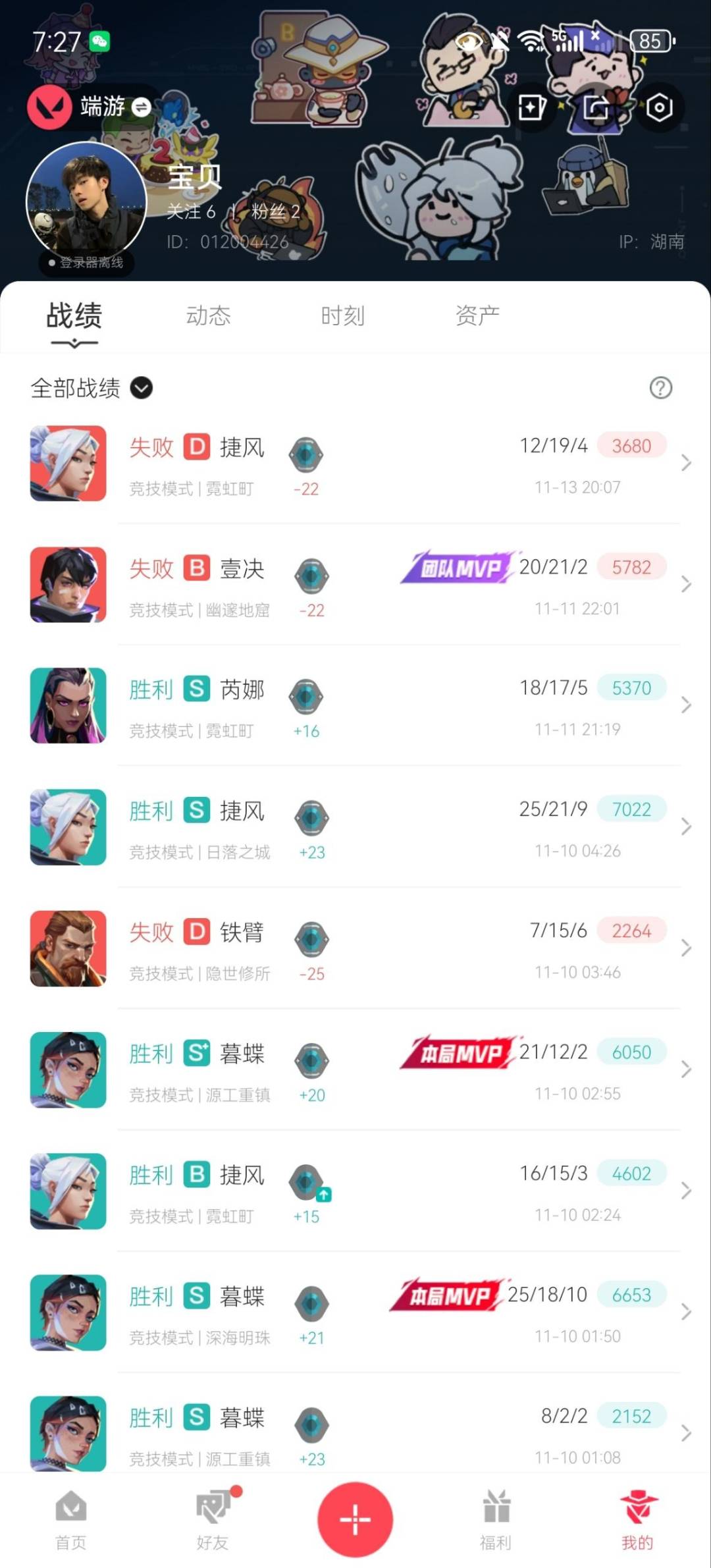Switch to the 动态 tab
Image resolution: width=711 pixels, height=1568 pixels.
click(x=208, y=316)
